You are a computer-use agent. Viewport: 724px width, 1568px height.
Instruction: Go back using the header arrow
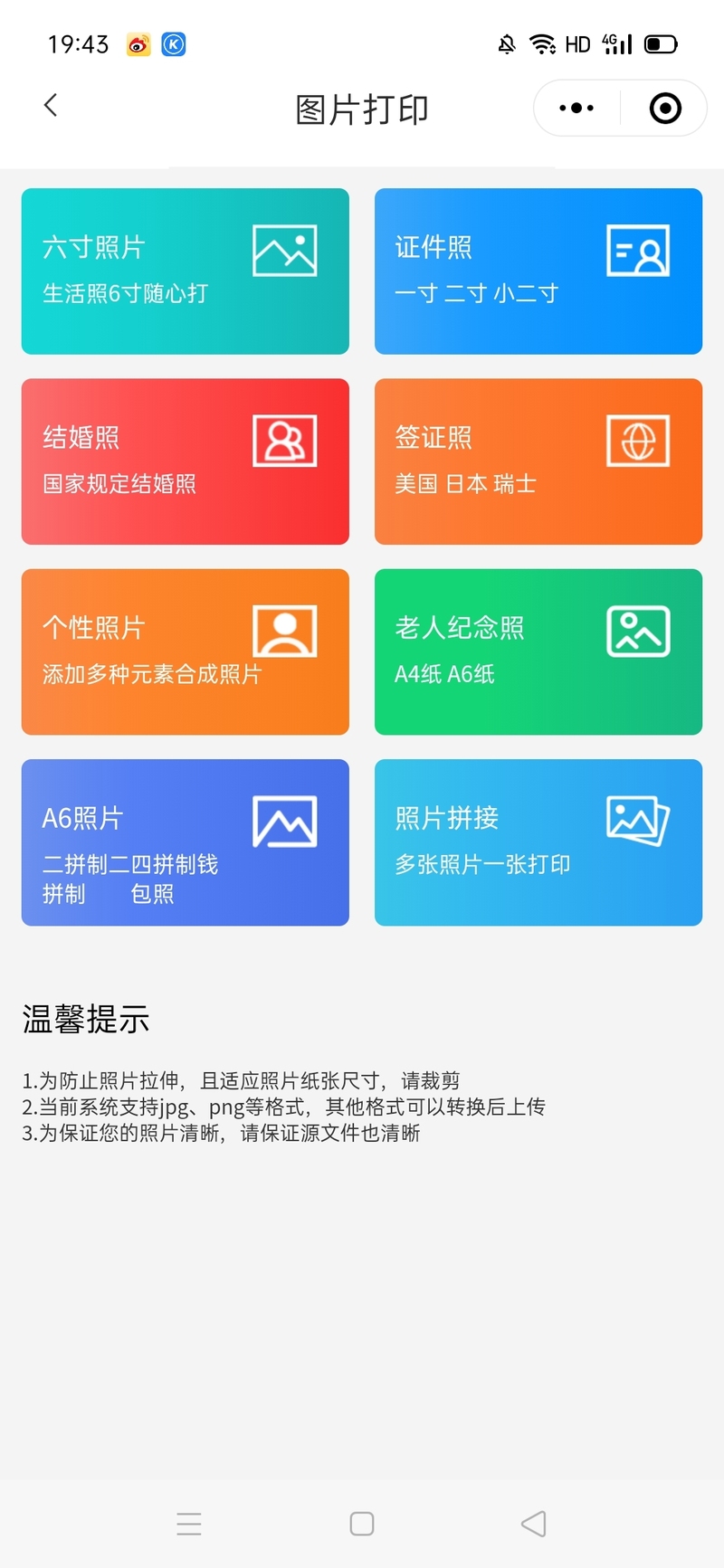[51, 105]
